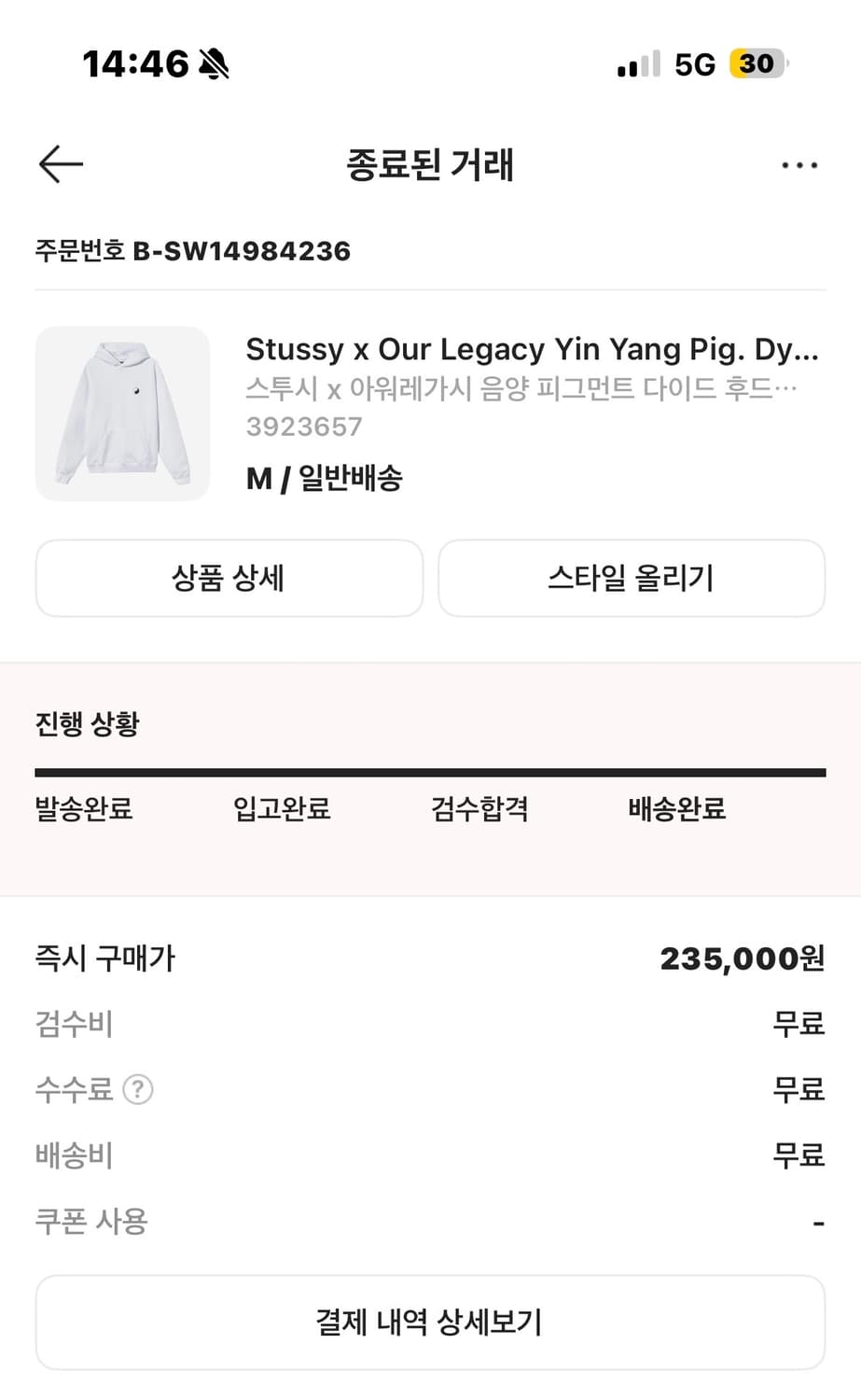
Task: Go back with the arrow icon
Action: 59,164
